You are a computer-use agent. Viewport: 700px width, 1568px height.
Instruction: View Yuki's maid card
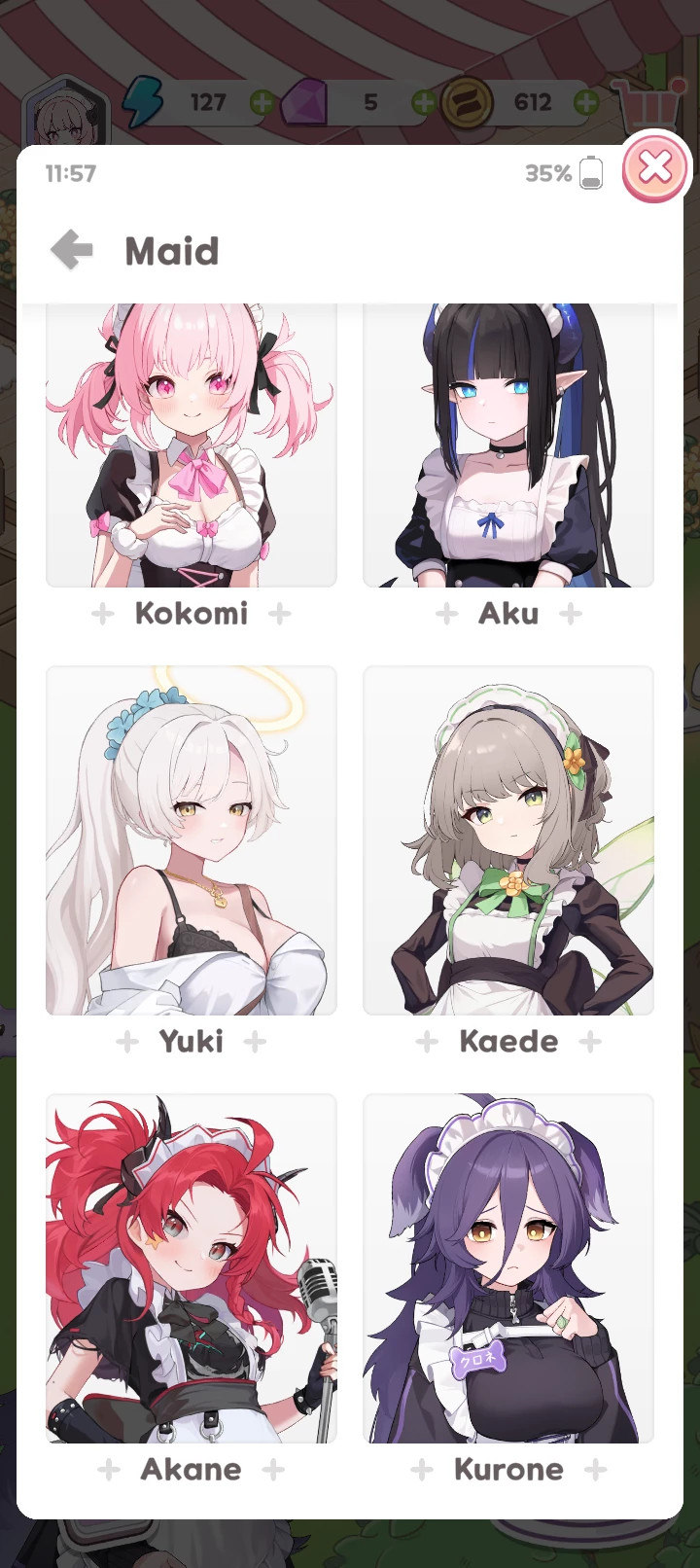(192, 841)
